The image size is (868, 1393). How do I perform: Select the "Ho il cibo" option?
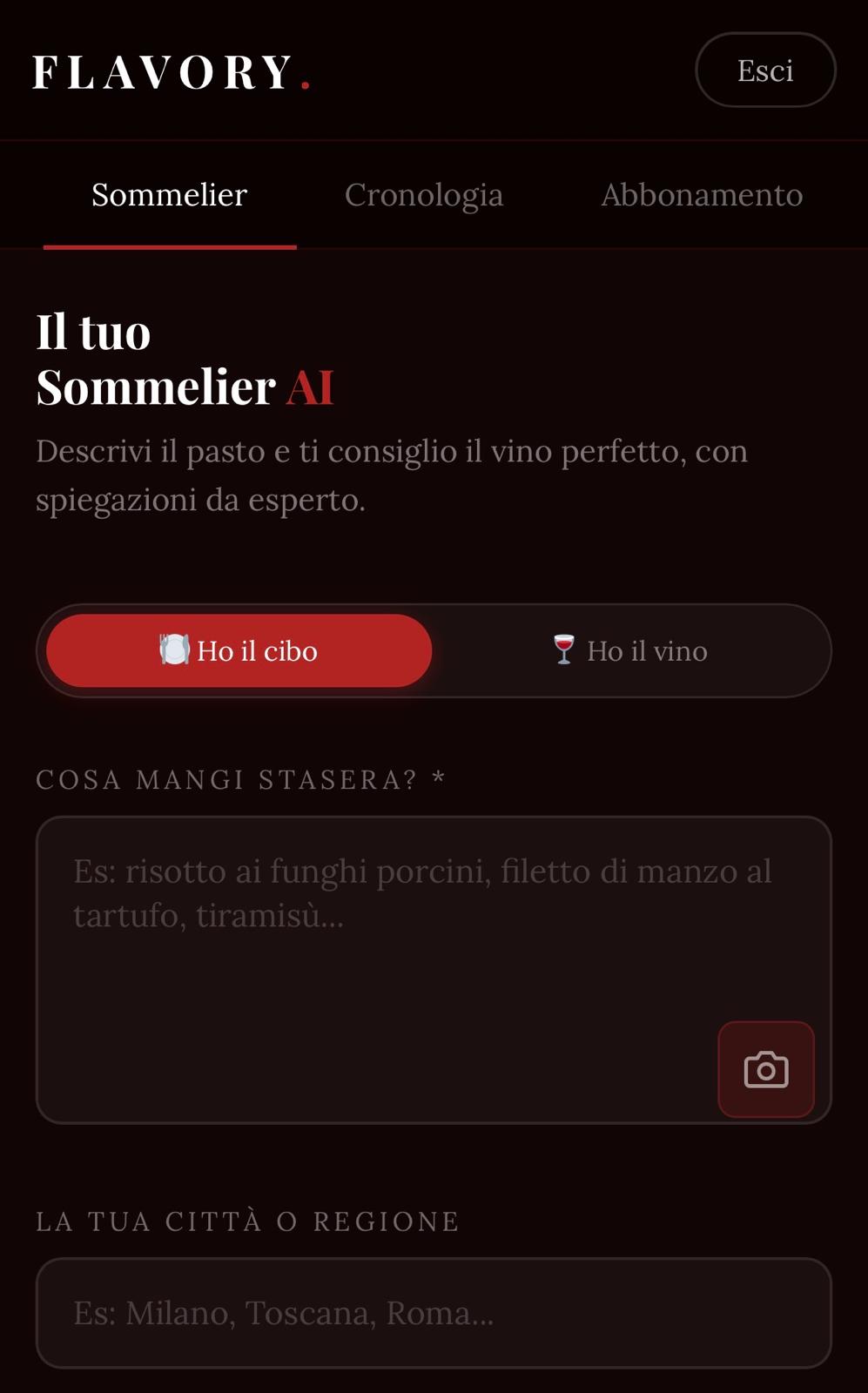[x=240, y=650]
